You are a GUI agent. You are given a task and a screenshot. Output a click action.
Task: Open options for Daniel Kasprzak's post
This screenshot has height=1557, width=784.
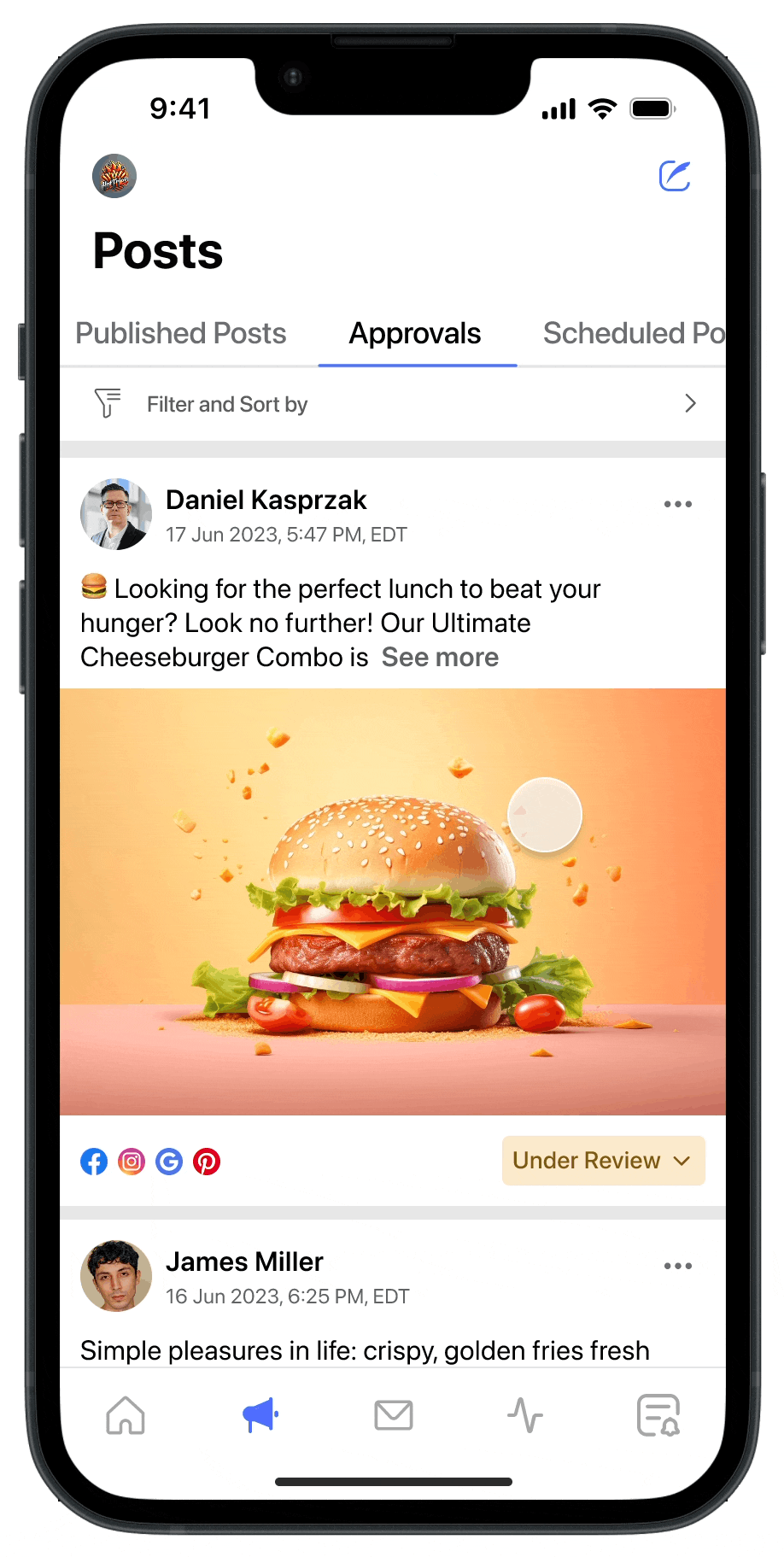pyautogui.click(x=677, y=504)
